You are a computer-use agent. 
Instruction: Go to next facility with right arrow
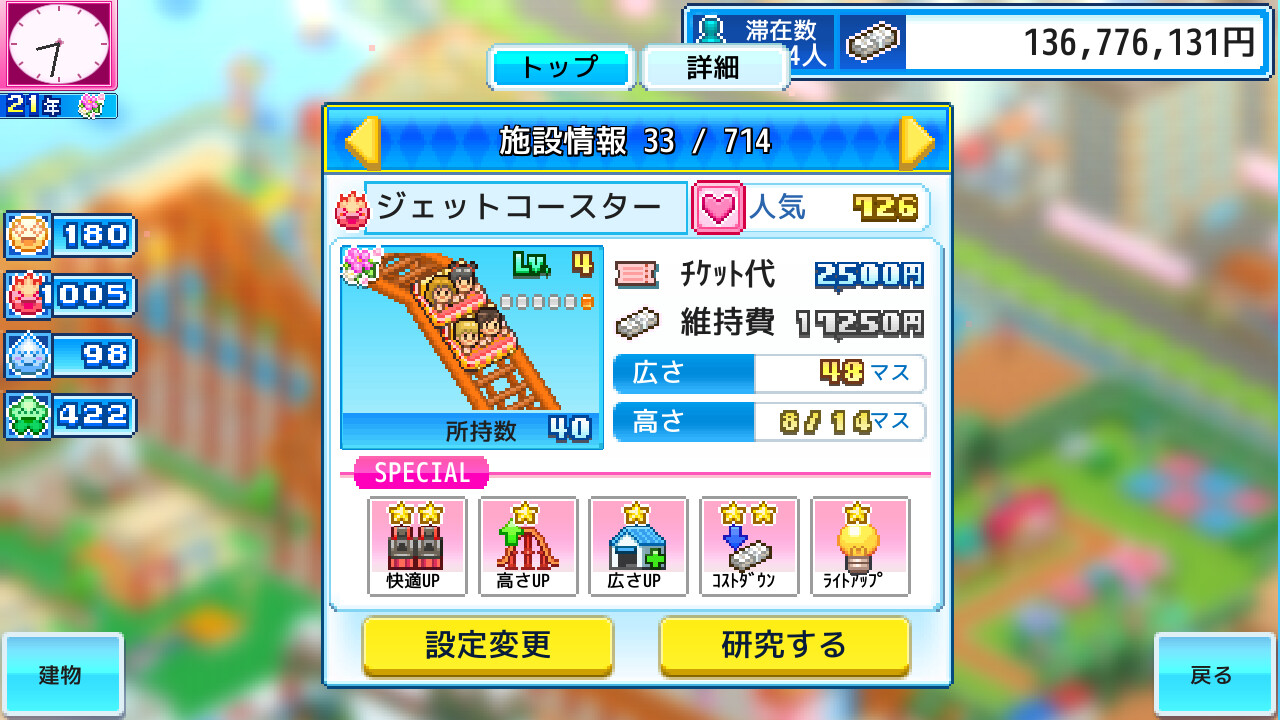pos(915,142)
